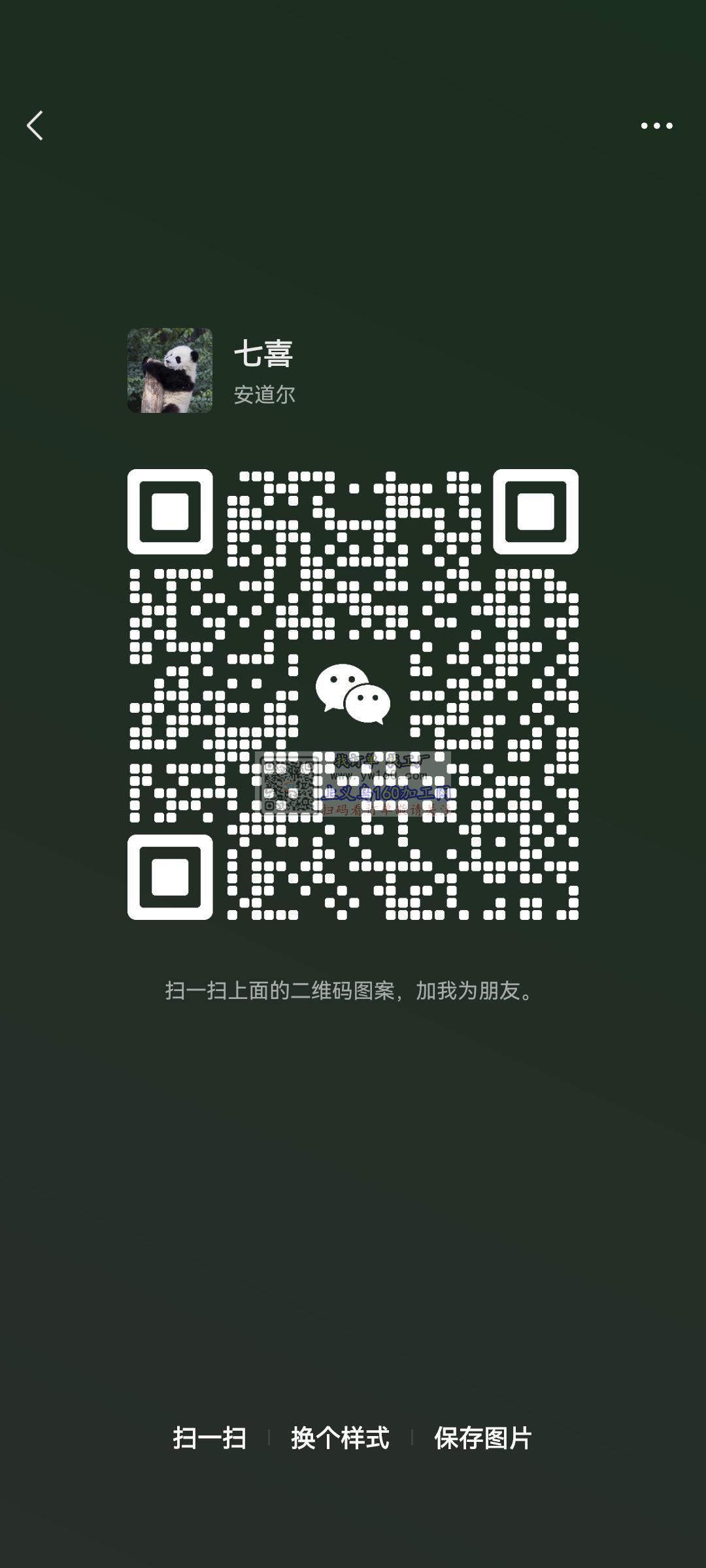Open the three-dot more options menu
Viewport: 706px width, 1568px height.
coord(656,125)
